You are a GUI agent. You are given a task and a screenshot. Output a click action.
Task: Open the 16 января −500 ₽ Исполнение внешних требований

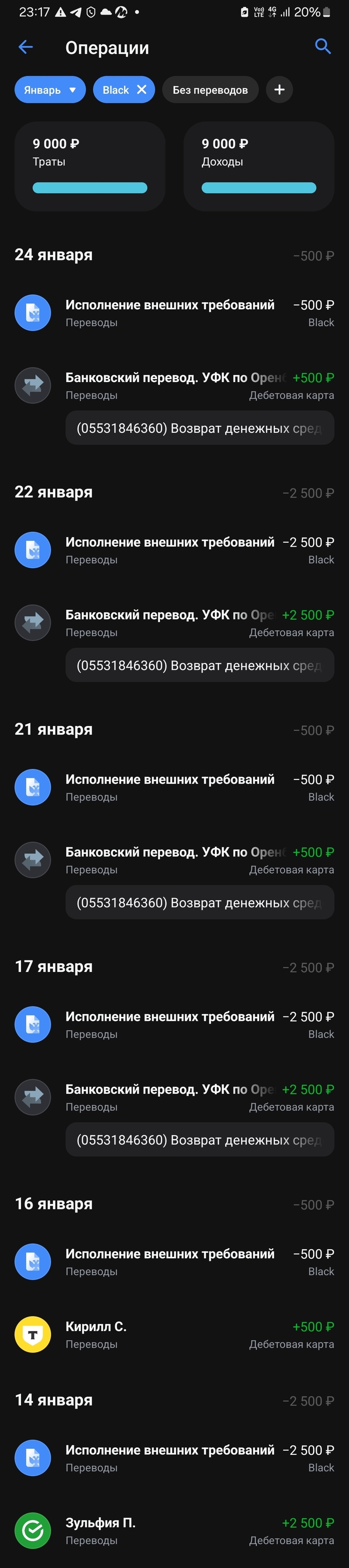pyautogui.click(x=174, y=1262)
